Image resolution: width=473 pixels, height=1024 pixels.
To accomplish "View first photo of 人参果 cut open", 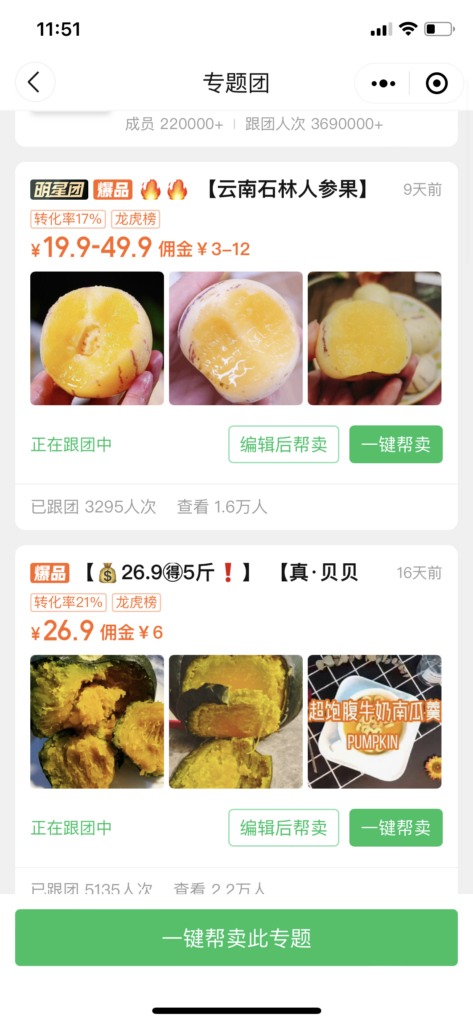I will tap(97, 338).
